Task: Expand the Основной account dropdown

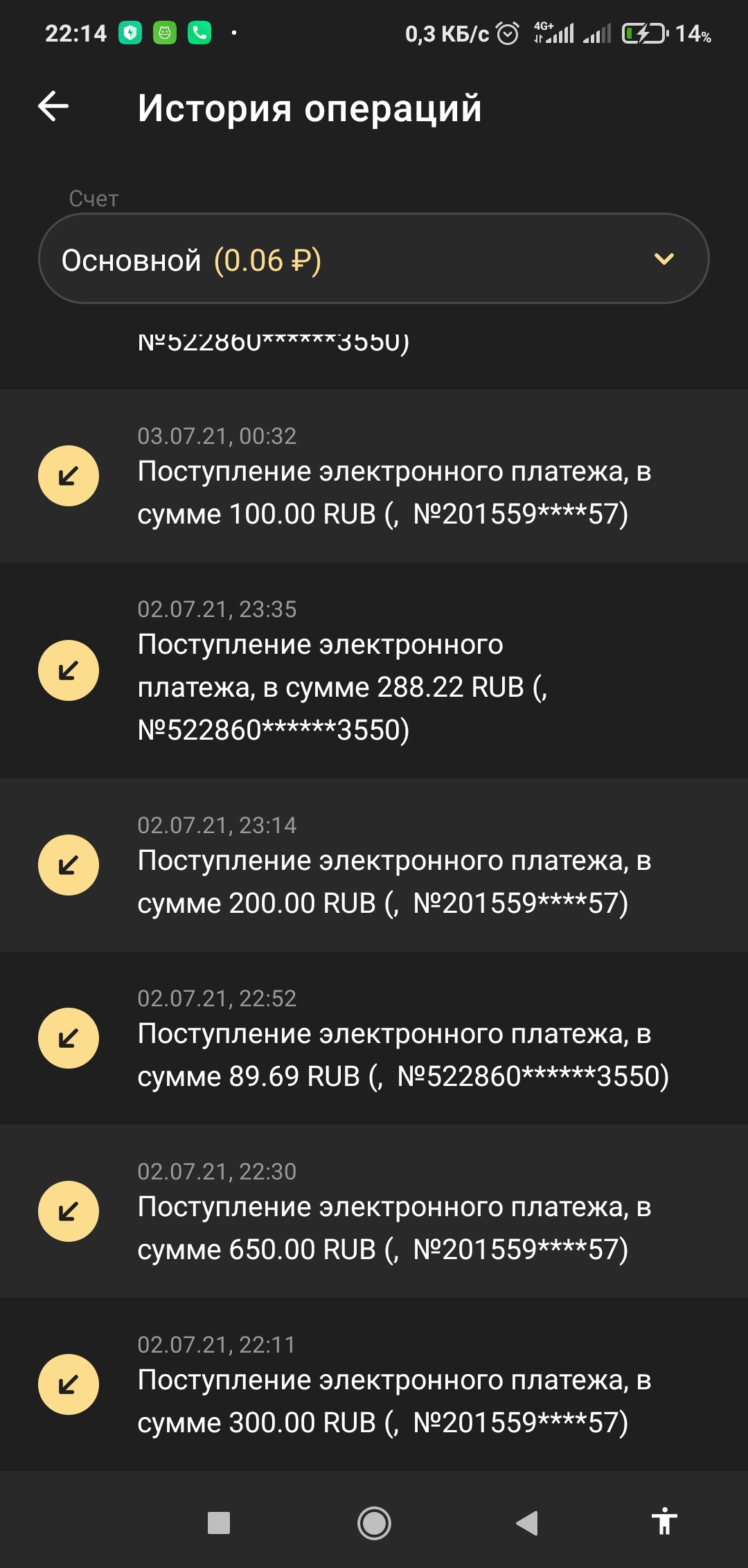Action: [x=374, y=259]
